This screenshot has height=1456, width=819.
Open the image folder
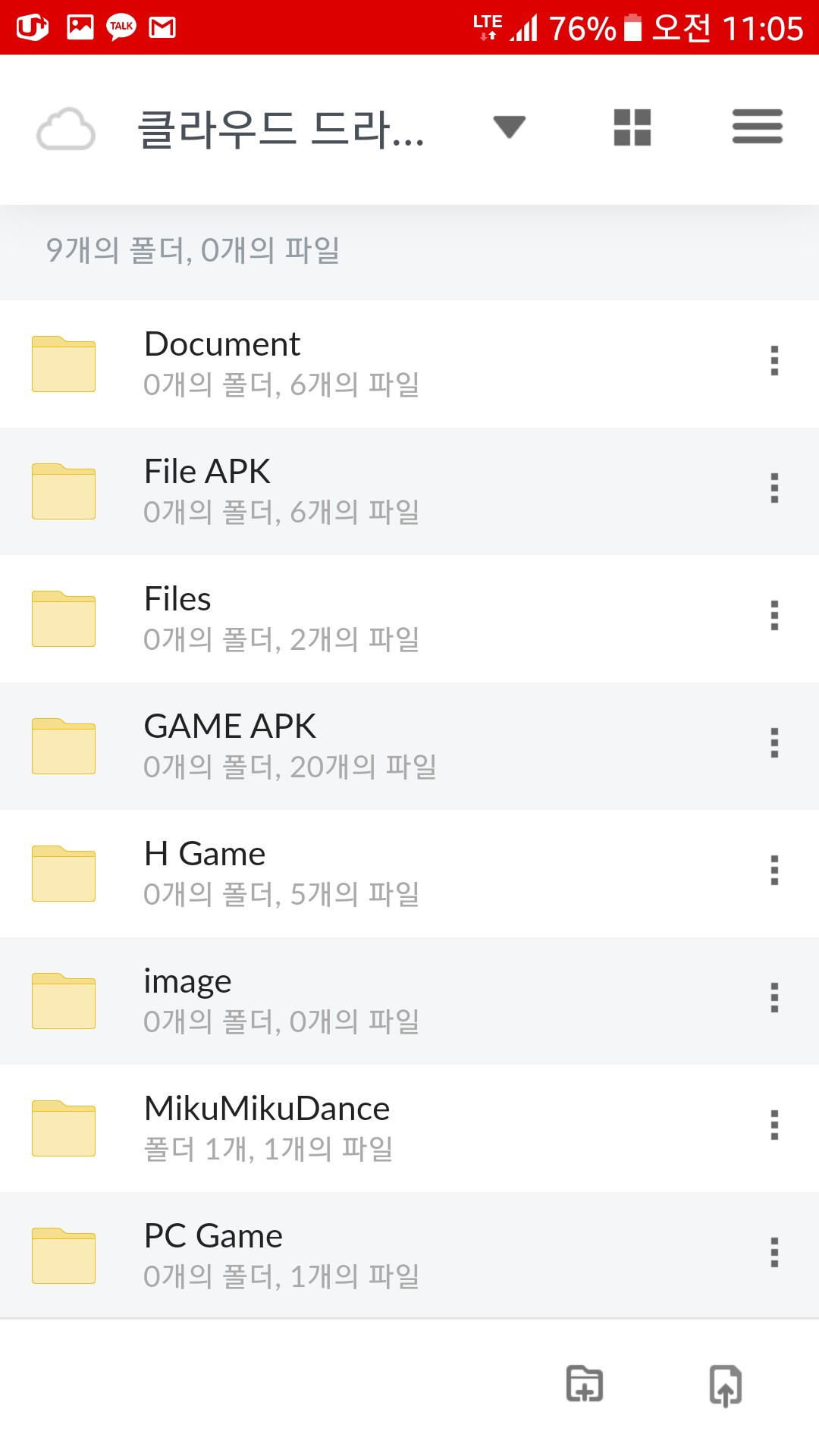coord(409,1001)
